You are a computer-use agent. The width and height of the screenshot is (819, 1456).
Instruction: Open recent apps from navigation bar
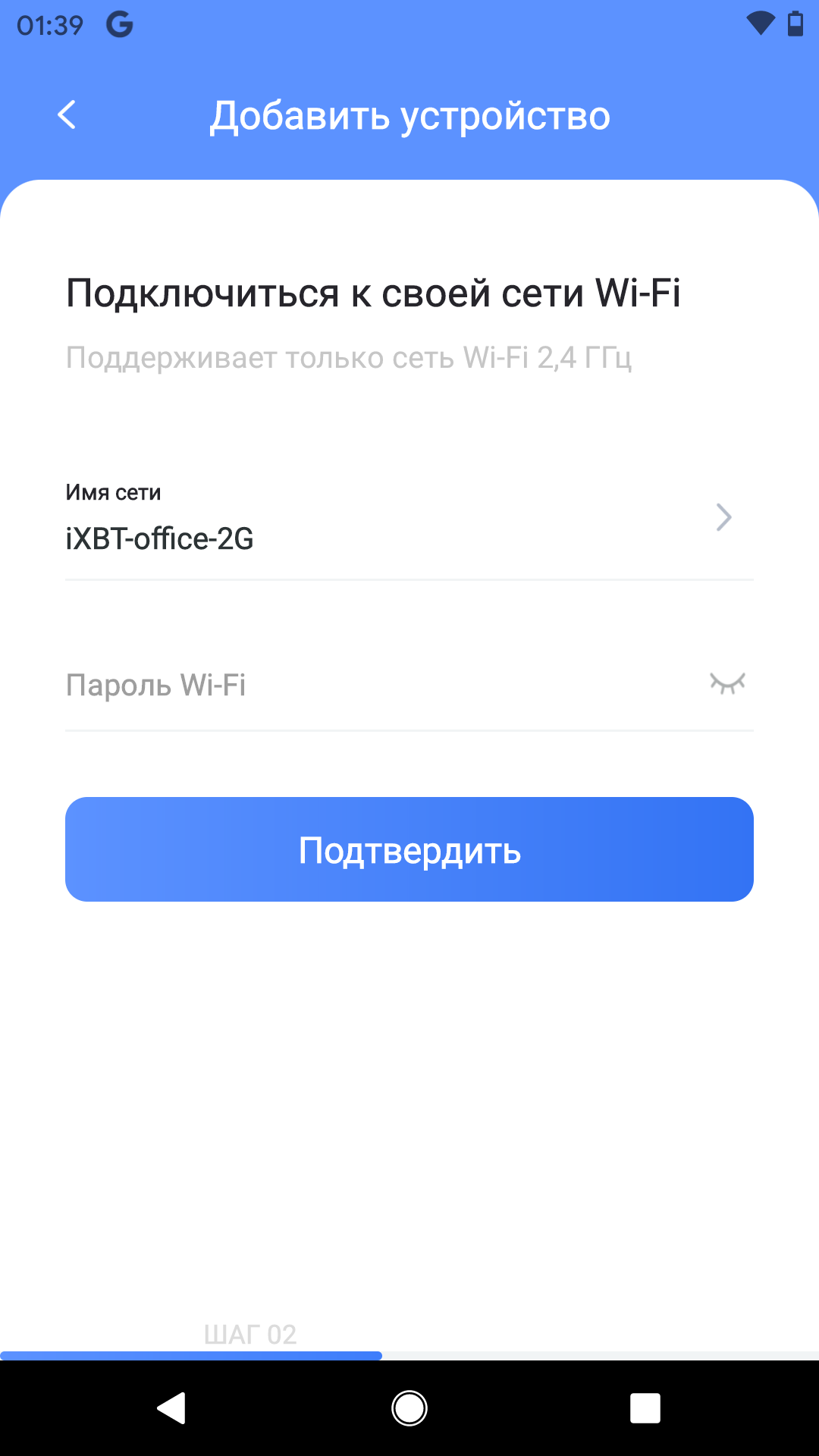pyautogui.click(x=645, y=1408)
